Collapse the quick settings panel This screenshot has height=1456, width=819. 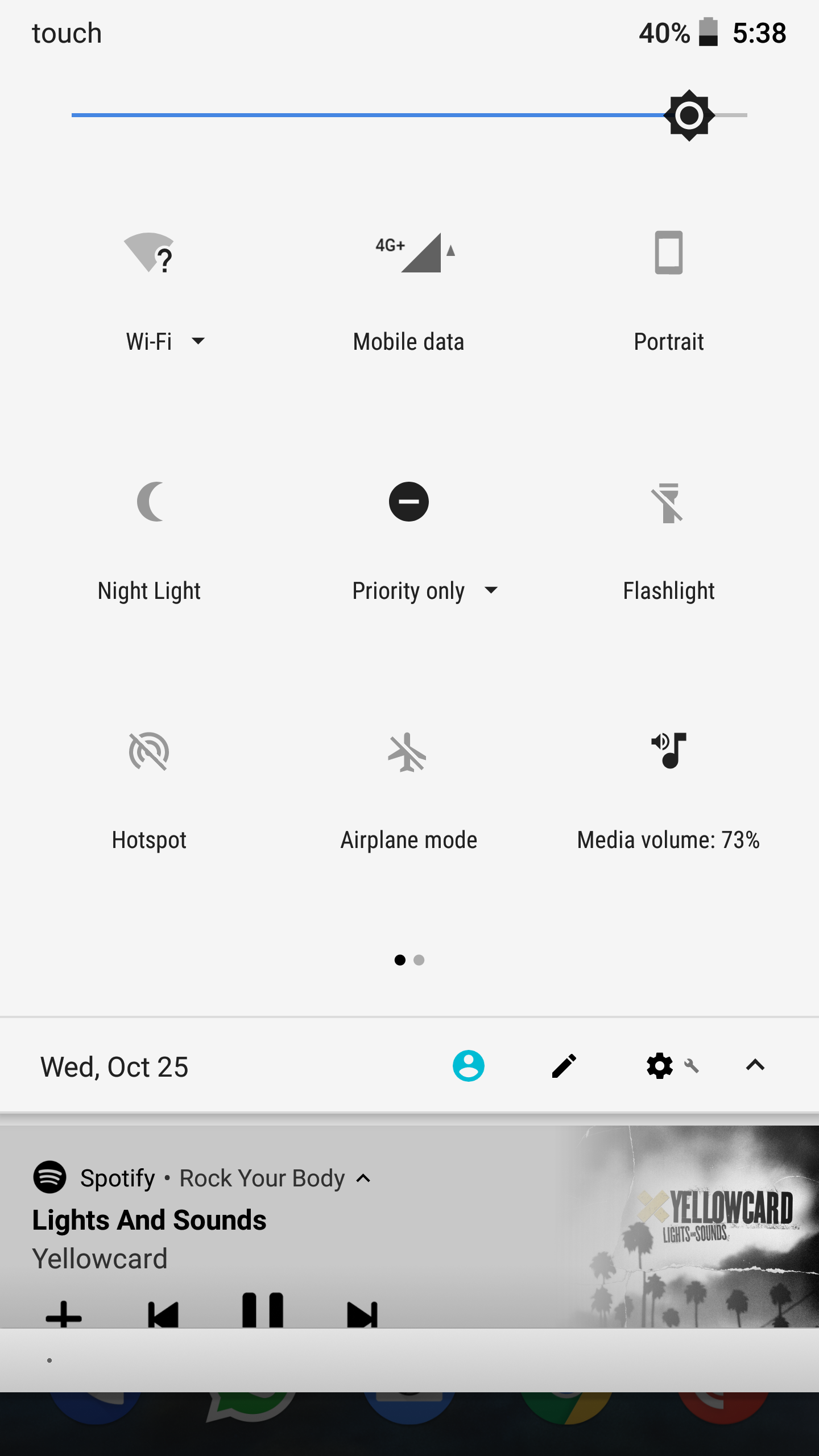755,1065
